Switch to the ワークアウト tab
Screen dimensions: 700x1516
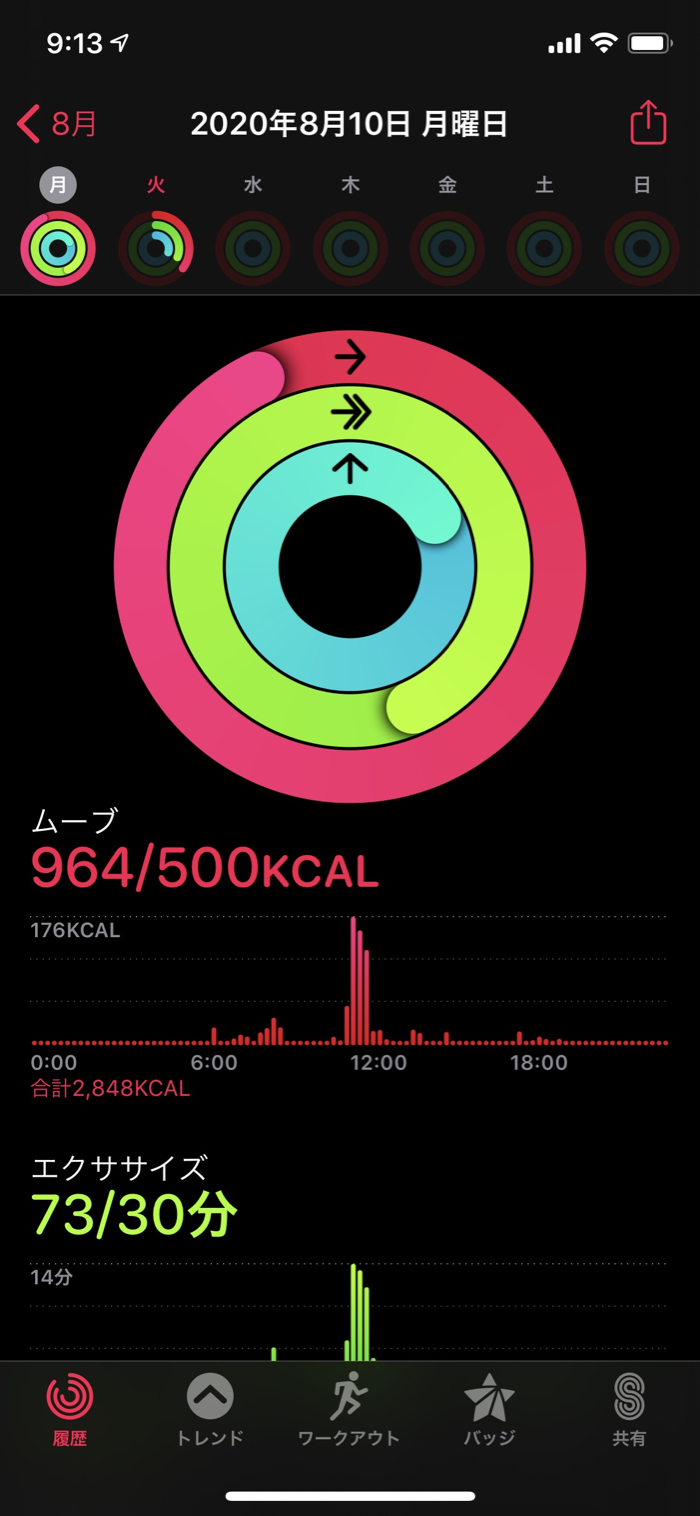point(349,1410)
